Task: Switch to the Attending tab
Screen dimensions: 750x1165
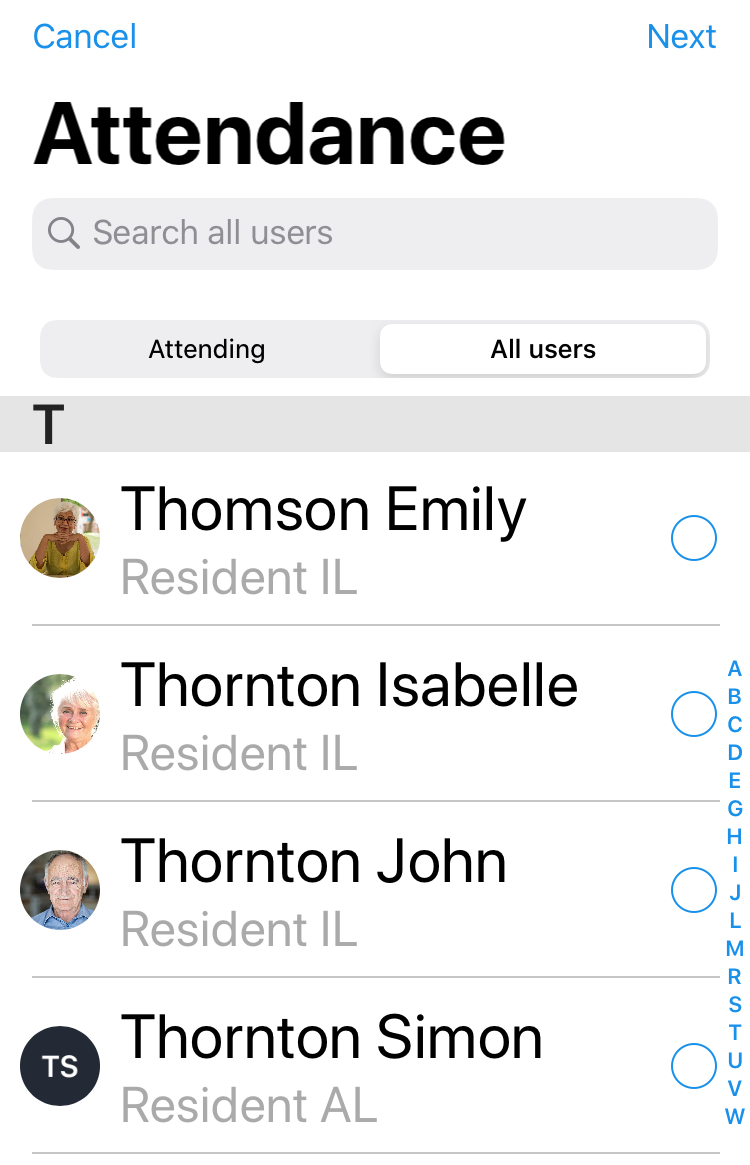Action: [x=207, y=349]
